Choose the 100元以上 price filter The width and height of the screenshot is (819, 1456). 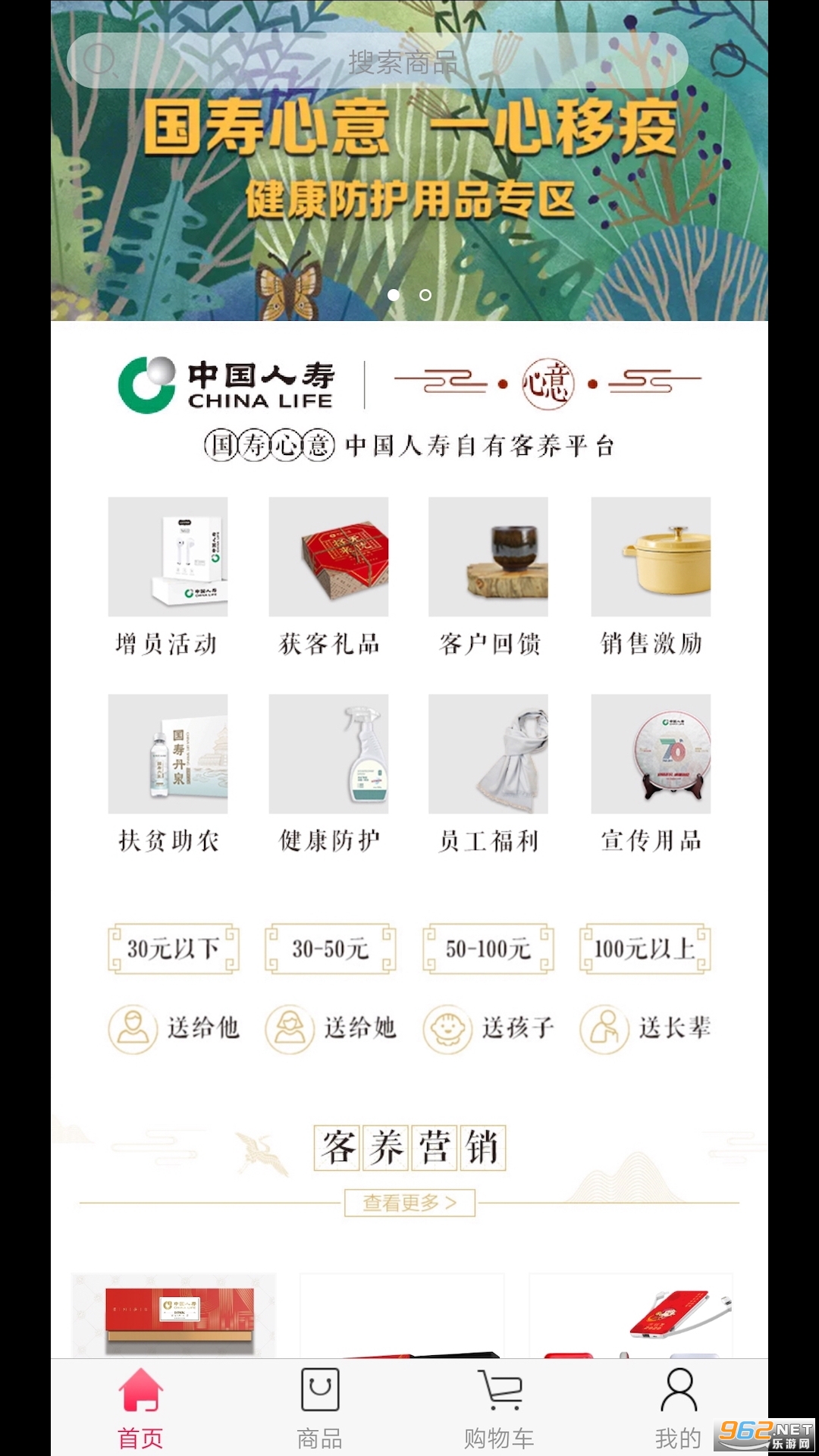(x=645, y=949)
